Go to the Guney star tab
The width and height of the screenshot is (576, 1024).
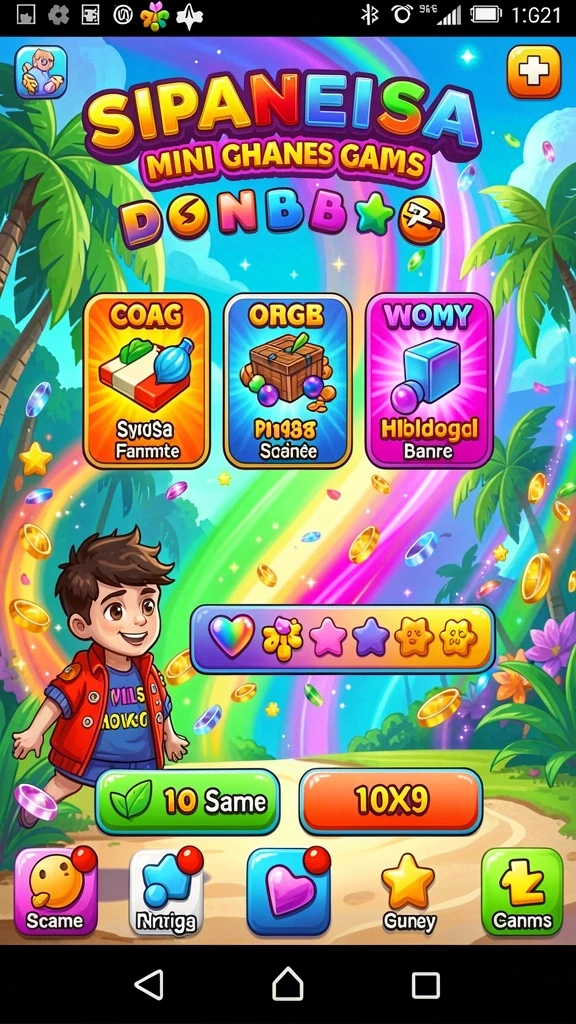409,892
